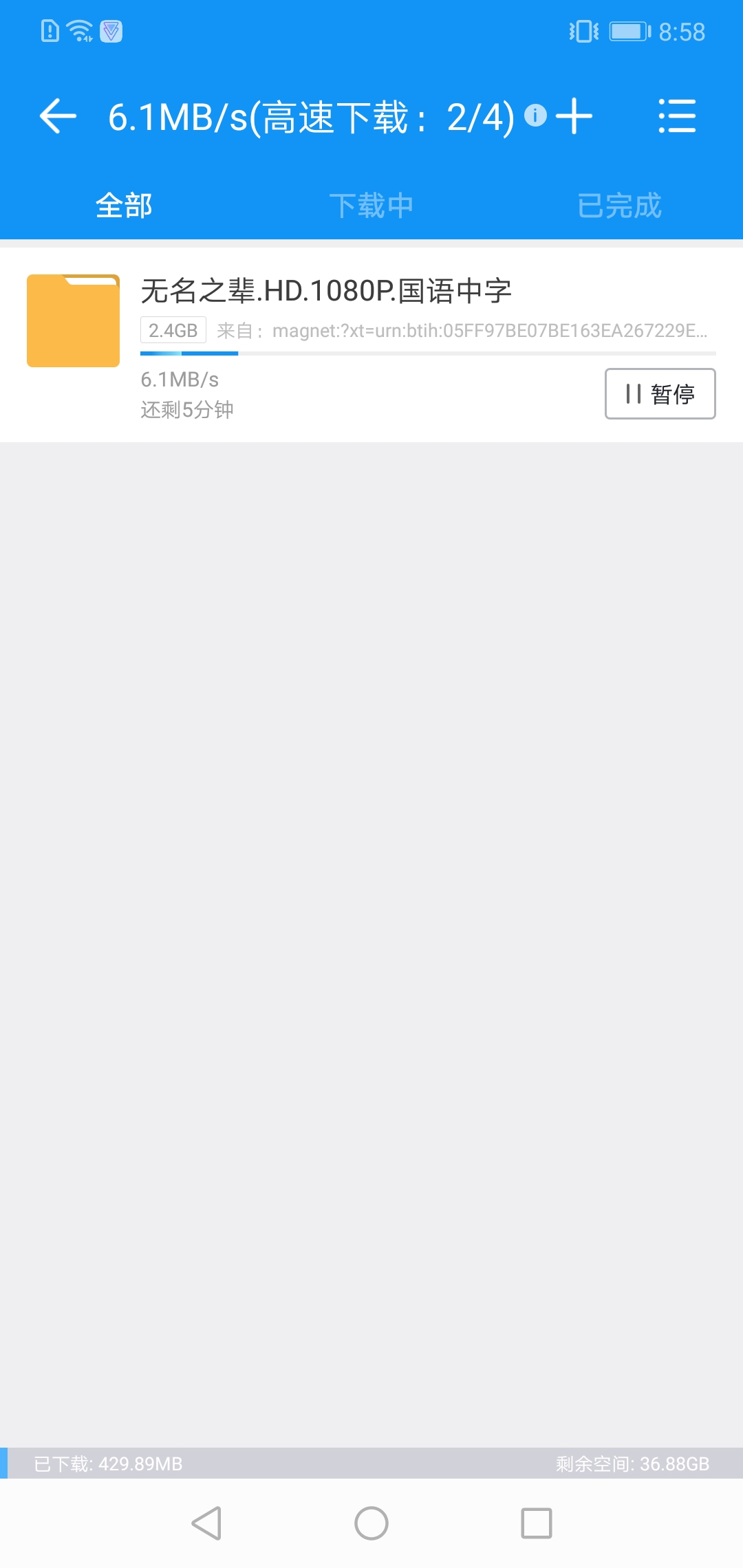Add a new download task
Image resolution: width=743 pixels, height=1568 pixels.
(x=574, y=116)
